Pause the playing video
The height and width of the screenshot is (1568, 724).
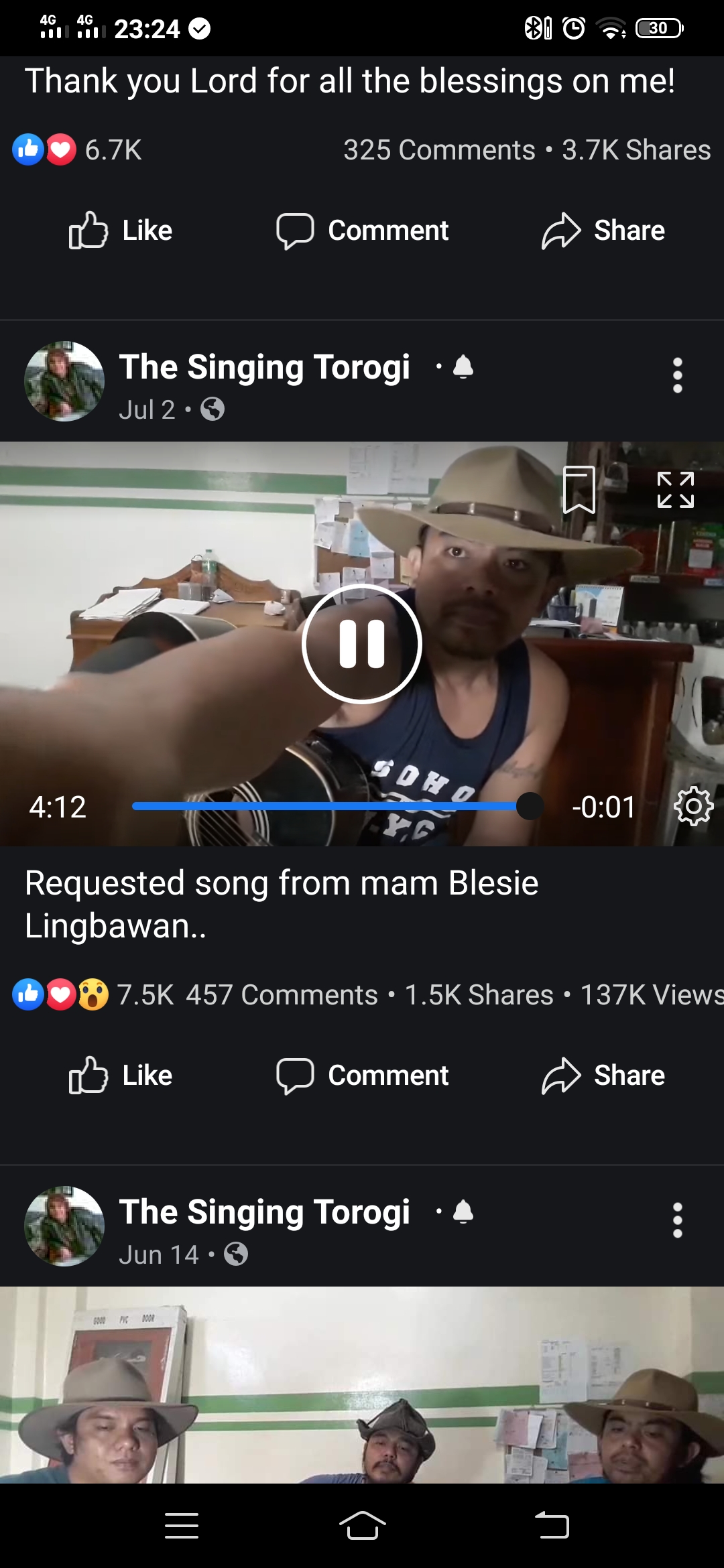(x=362, y=644)
